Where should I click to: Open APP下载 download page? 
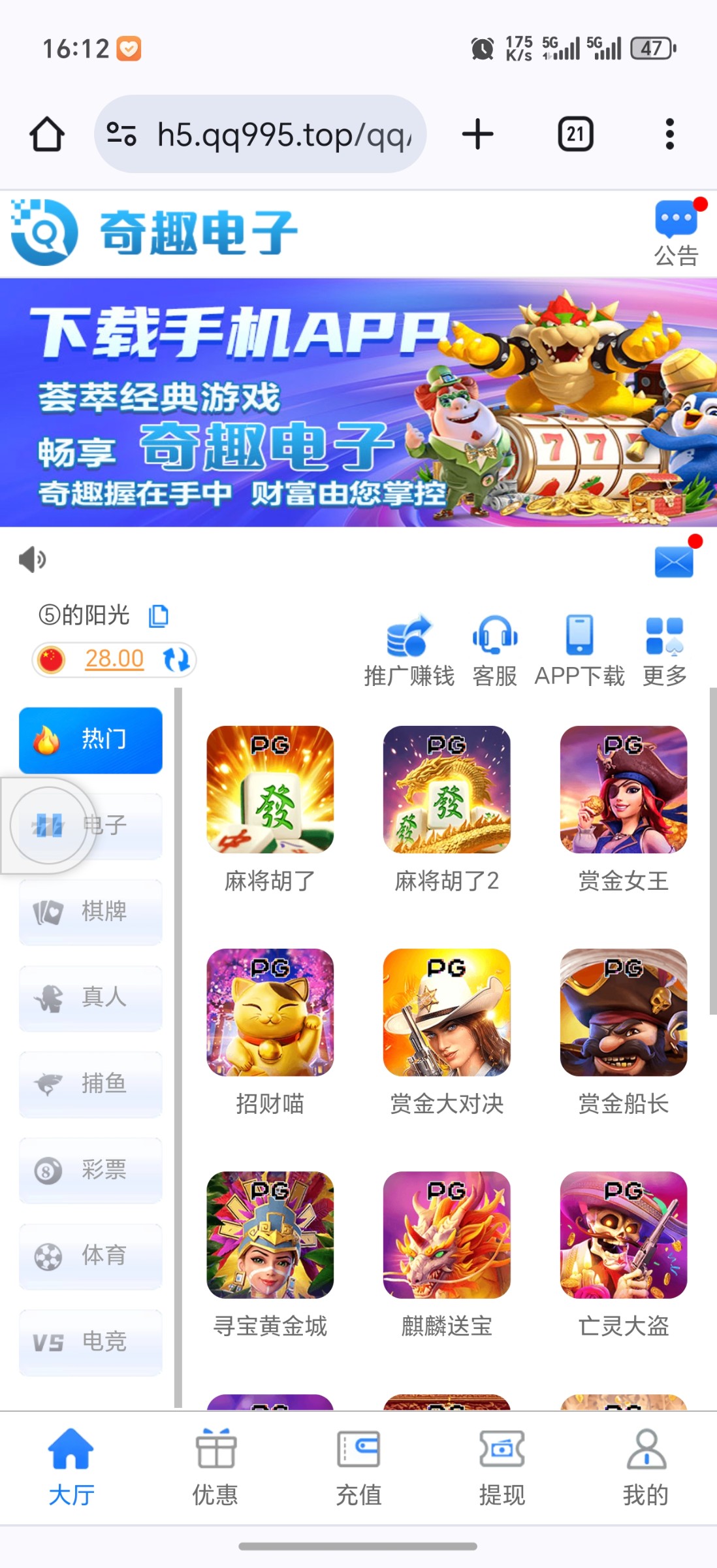point(579,651)
